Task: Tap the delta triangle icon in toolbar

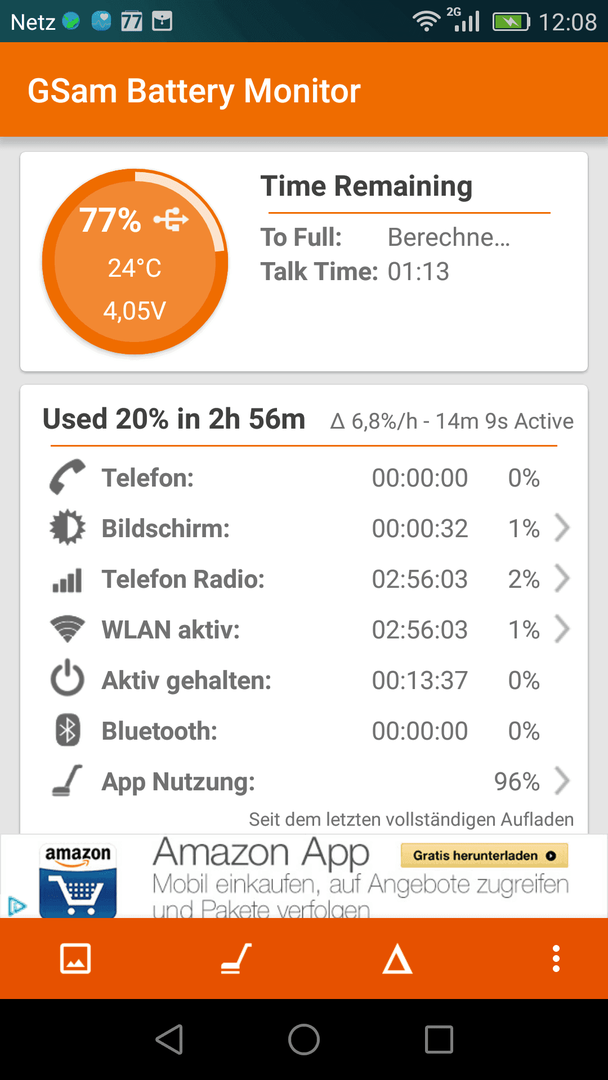Action: [x=397, y=959]
